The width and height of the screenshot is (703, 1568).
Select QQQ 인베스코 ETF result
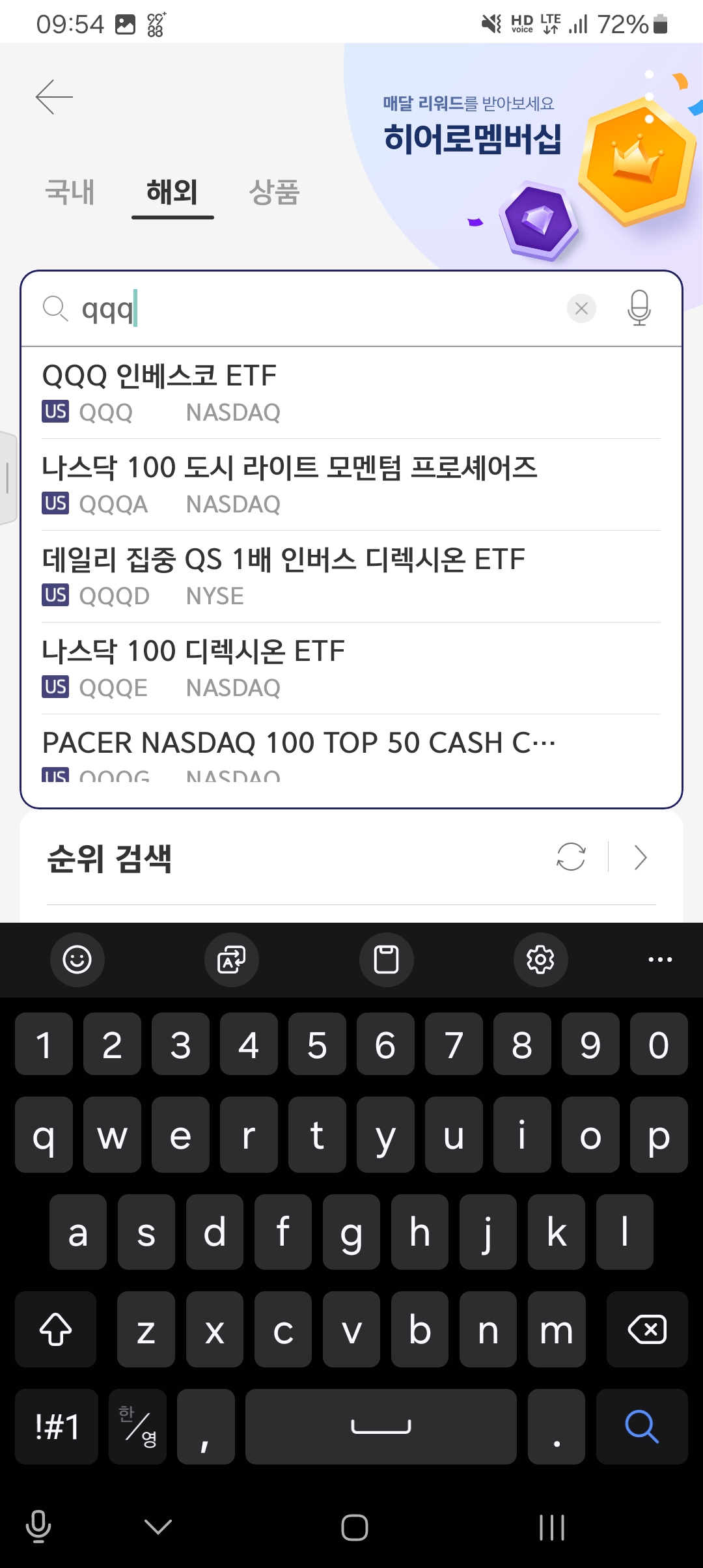click(351, 393)
